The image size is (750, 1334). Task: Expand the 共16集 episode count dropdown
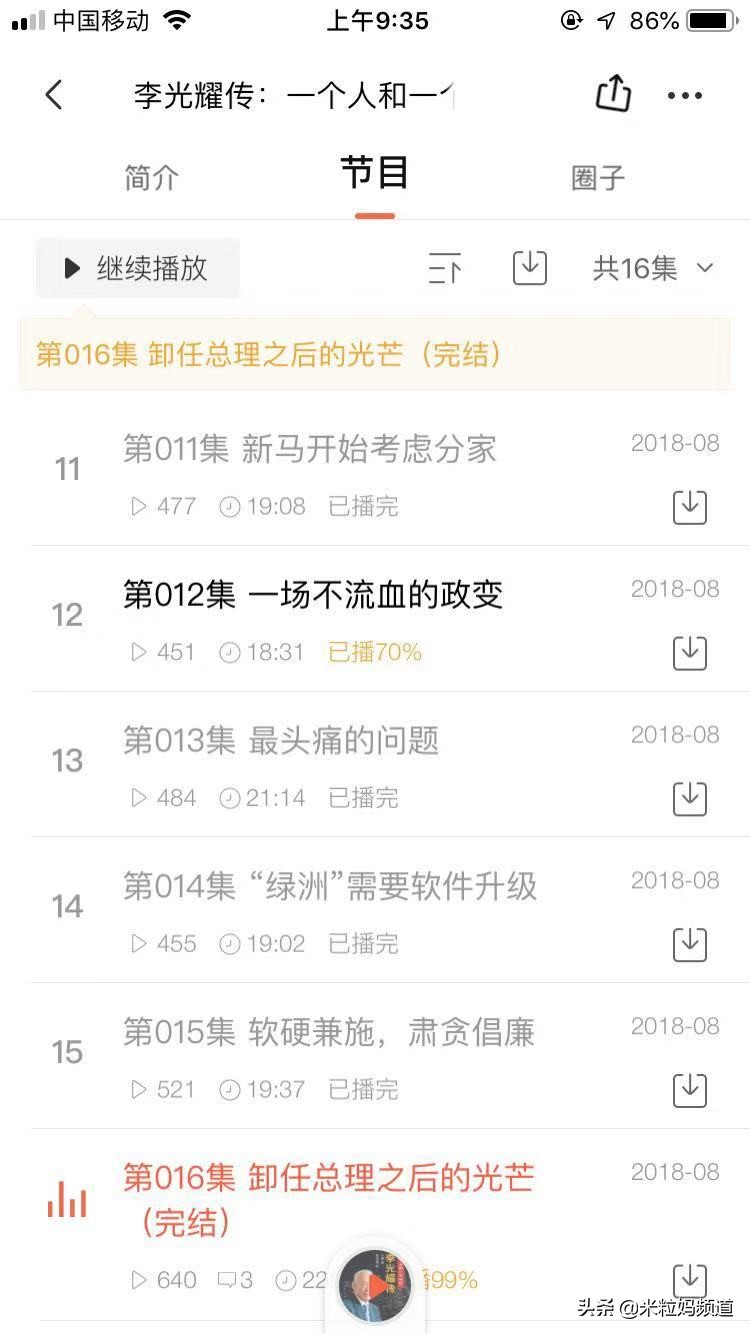coord(655,268)
